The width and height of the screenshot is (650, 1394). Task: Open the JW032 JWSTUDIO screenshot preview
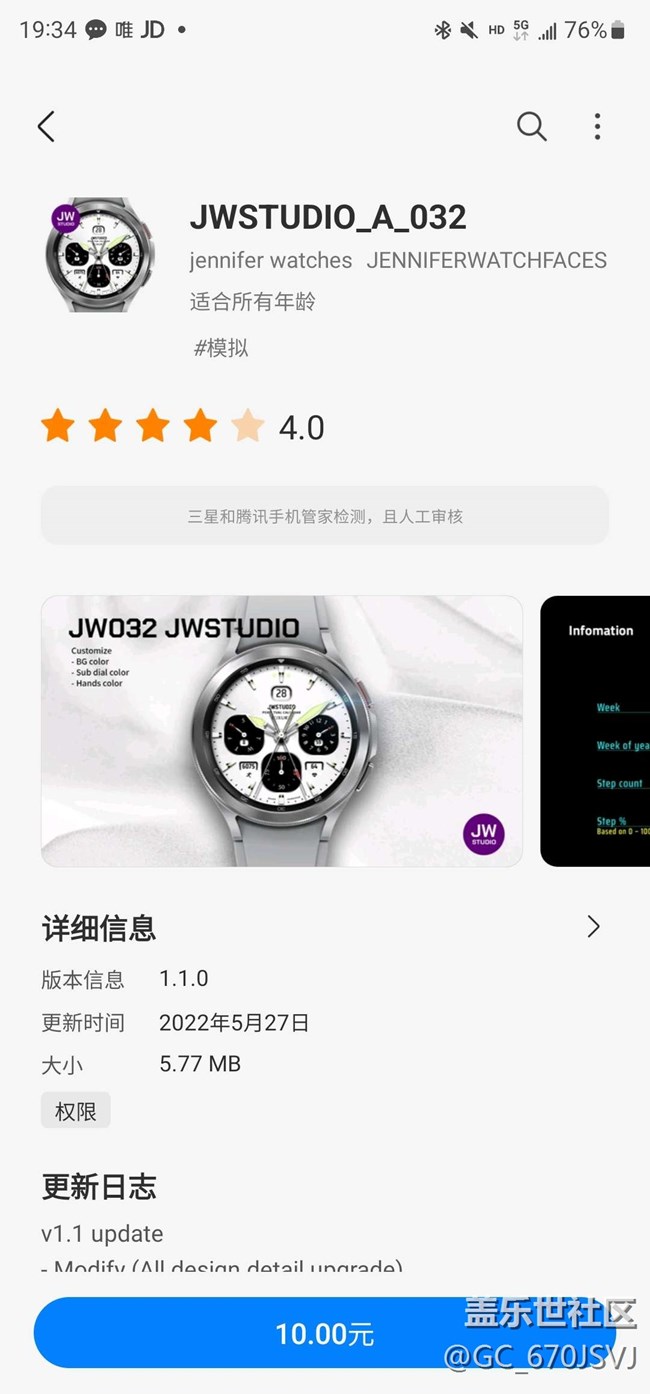(282, 731)
